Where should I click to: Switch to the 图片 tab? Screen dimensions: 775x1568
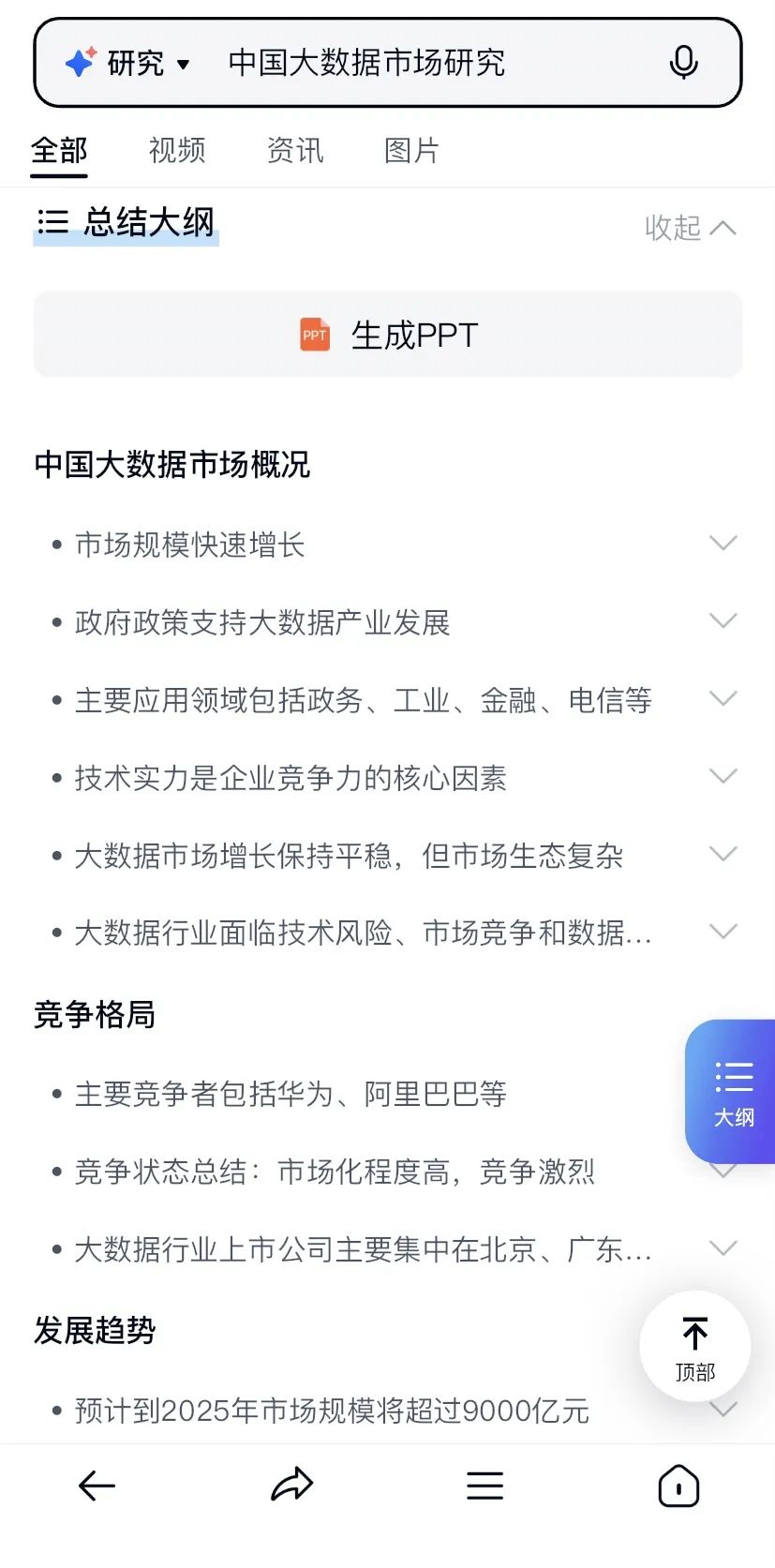point(411,150)
